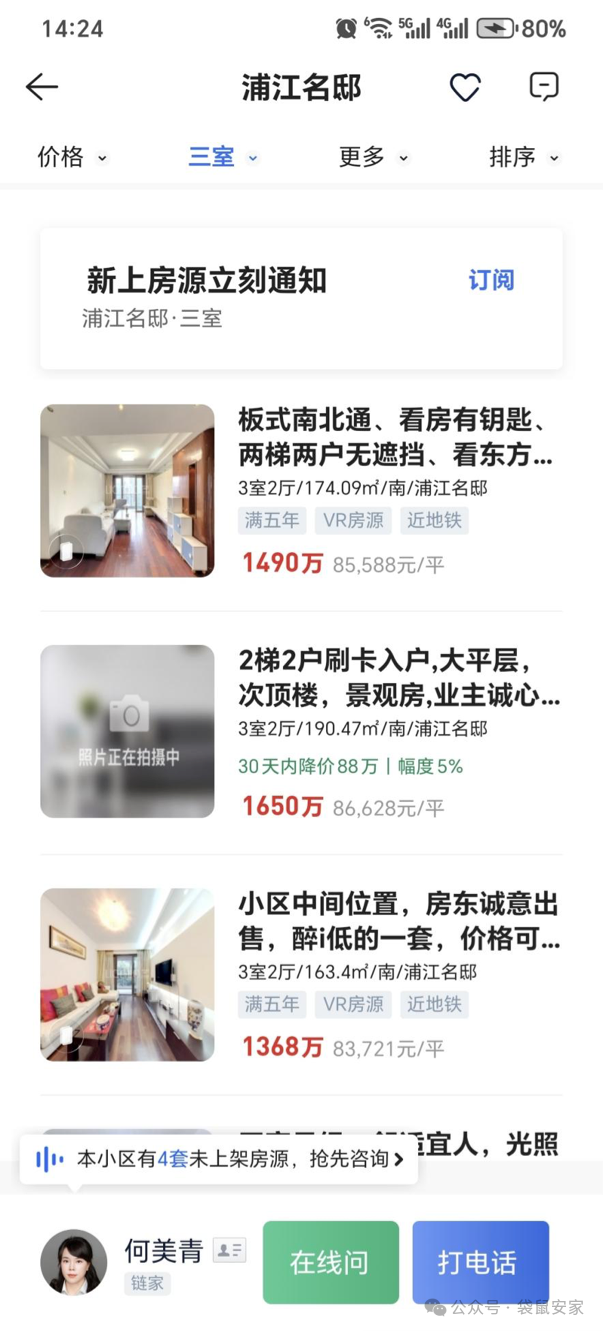Tap 订阅 to subscribe to new listings
This screenshot has width=603, height=1331.
pyautogui.click(x=491, y=280)
